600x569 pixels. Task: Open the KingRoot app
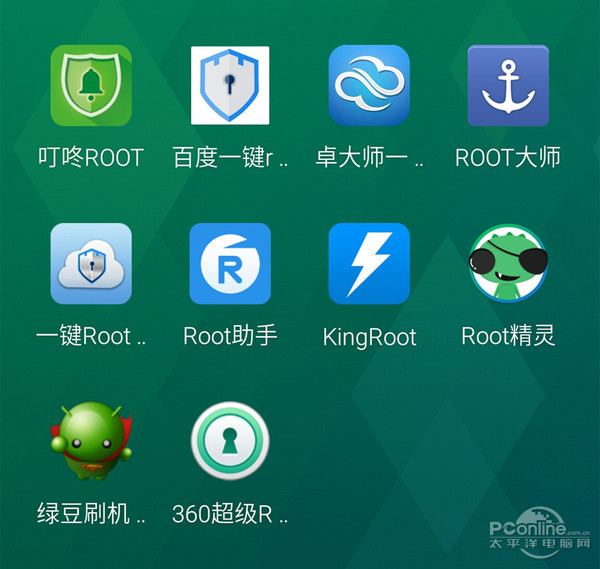pyautogui.click(x=369, y=264)
